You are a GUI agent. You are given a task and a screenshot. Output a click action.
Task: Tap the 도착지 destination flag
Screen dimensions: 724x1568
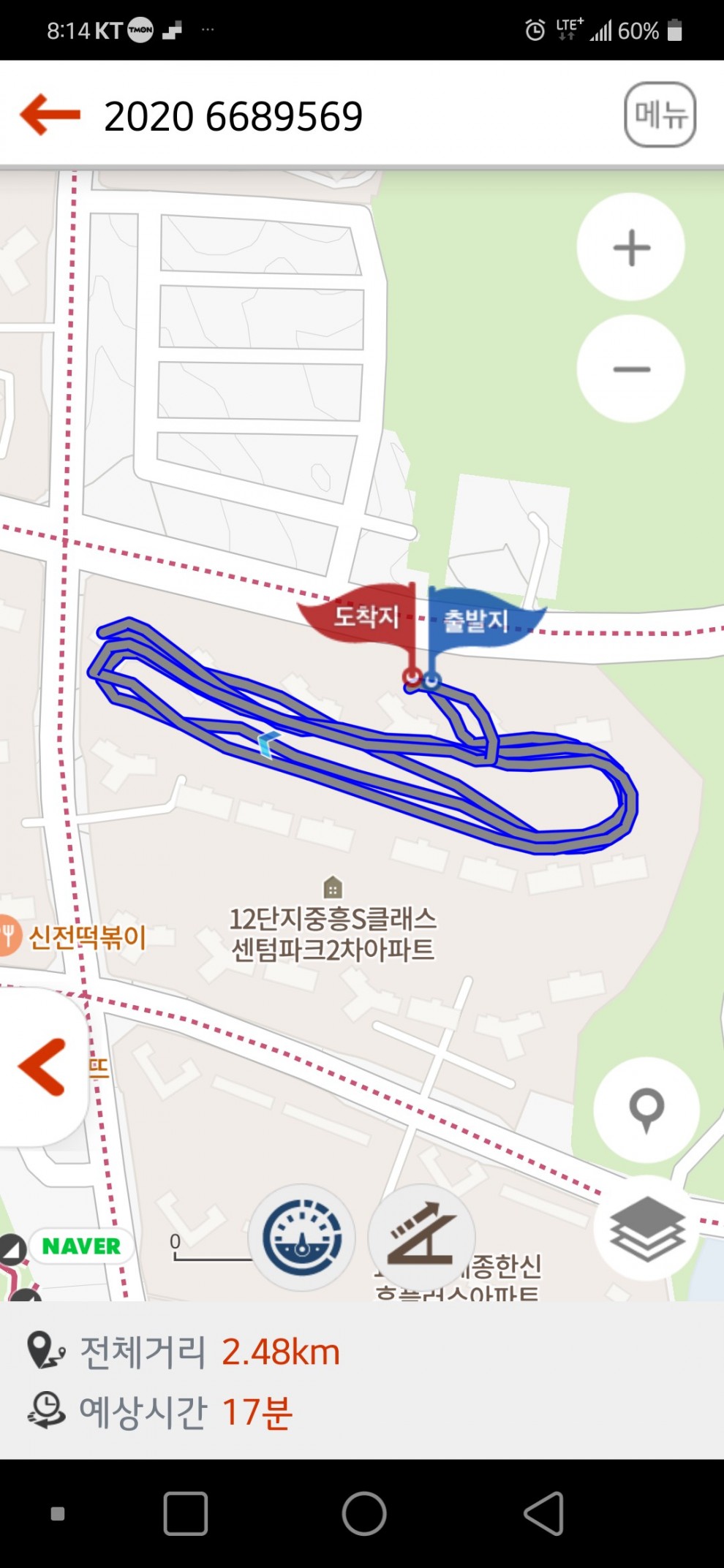click(363, 616)
